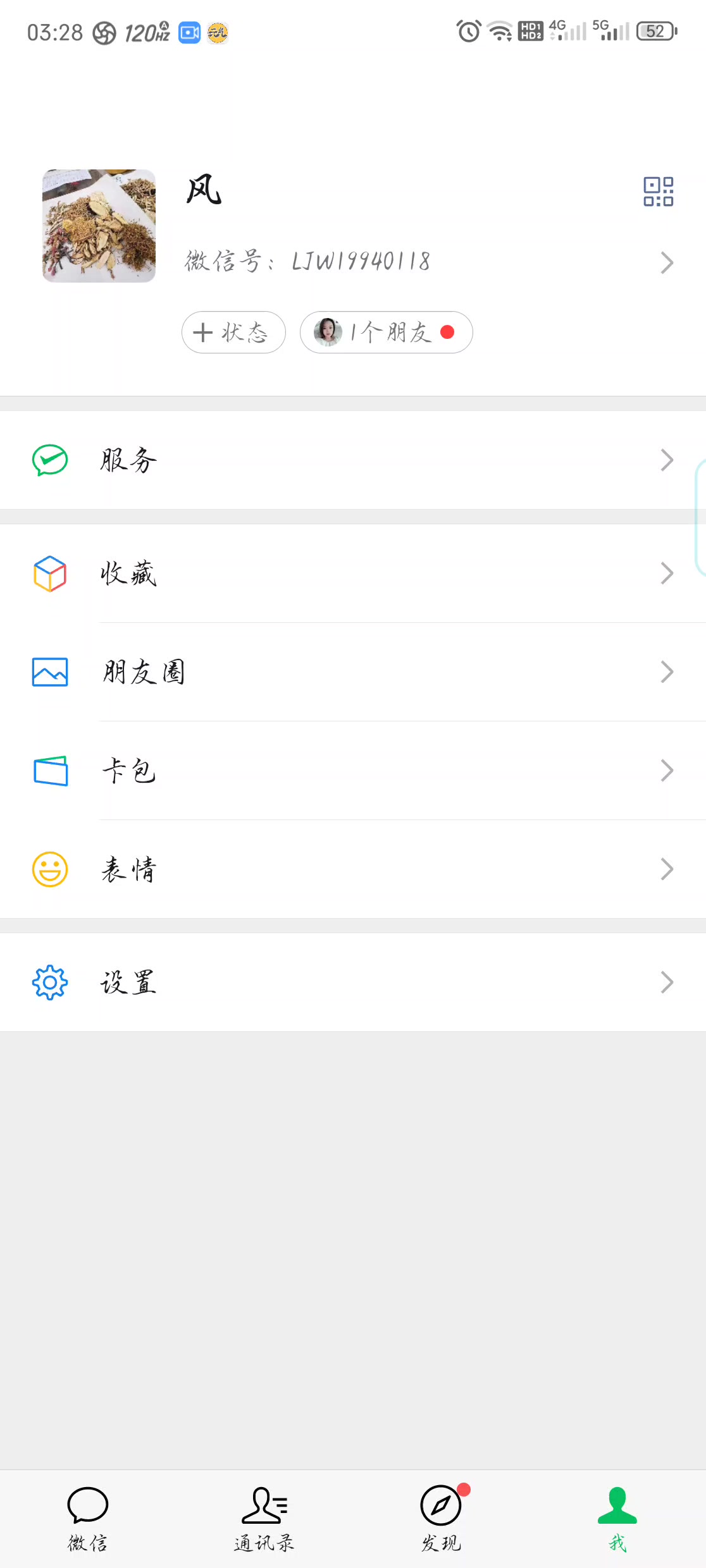This screenshot has height=1568, width=706.
Task: Open 设置 settings
Action: point(353,982)
